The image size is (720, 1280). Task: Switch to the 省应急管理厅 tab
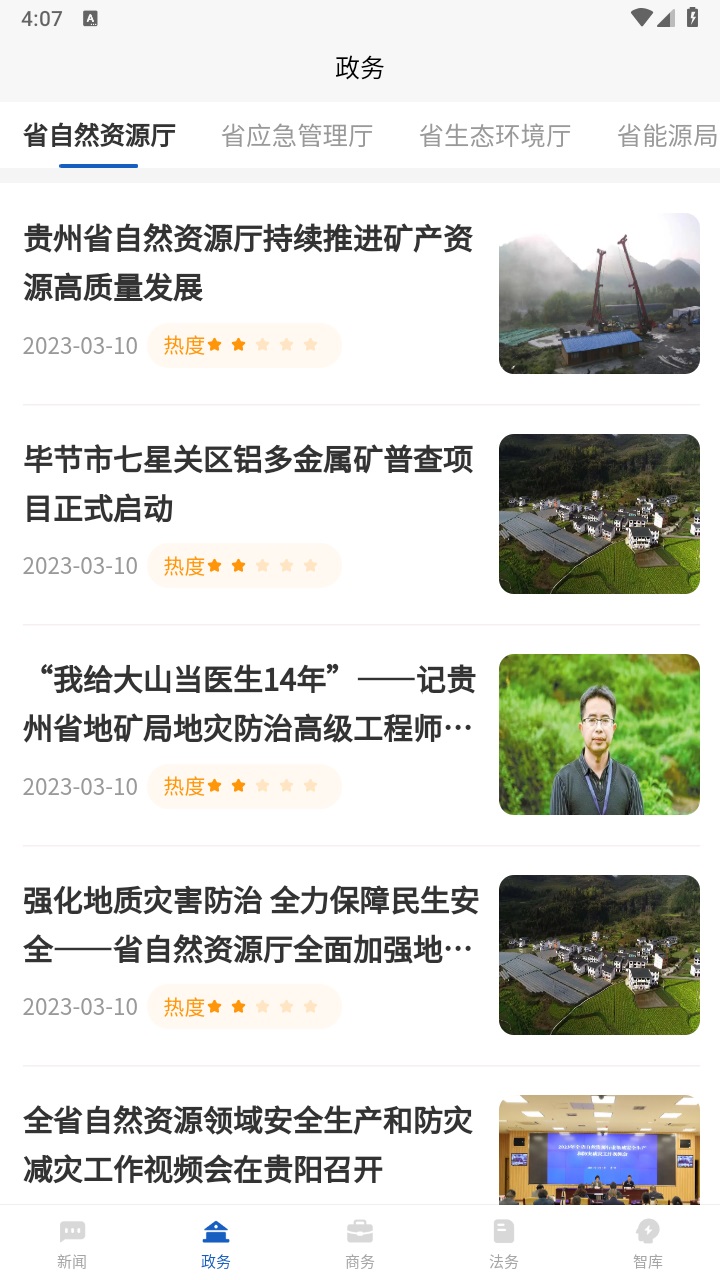pos(297,135)
